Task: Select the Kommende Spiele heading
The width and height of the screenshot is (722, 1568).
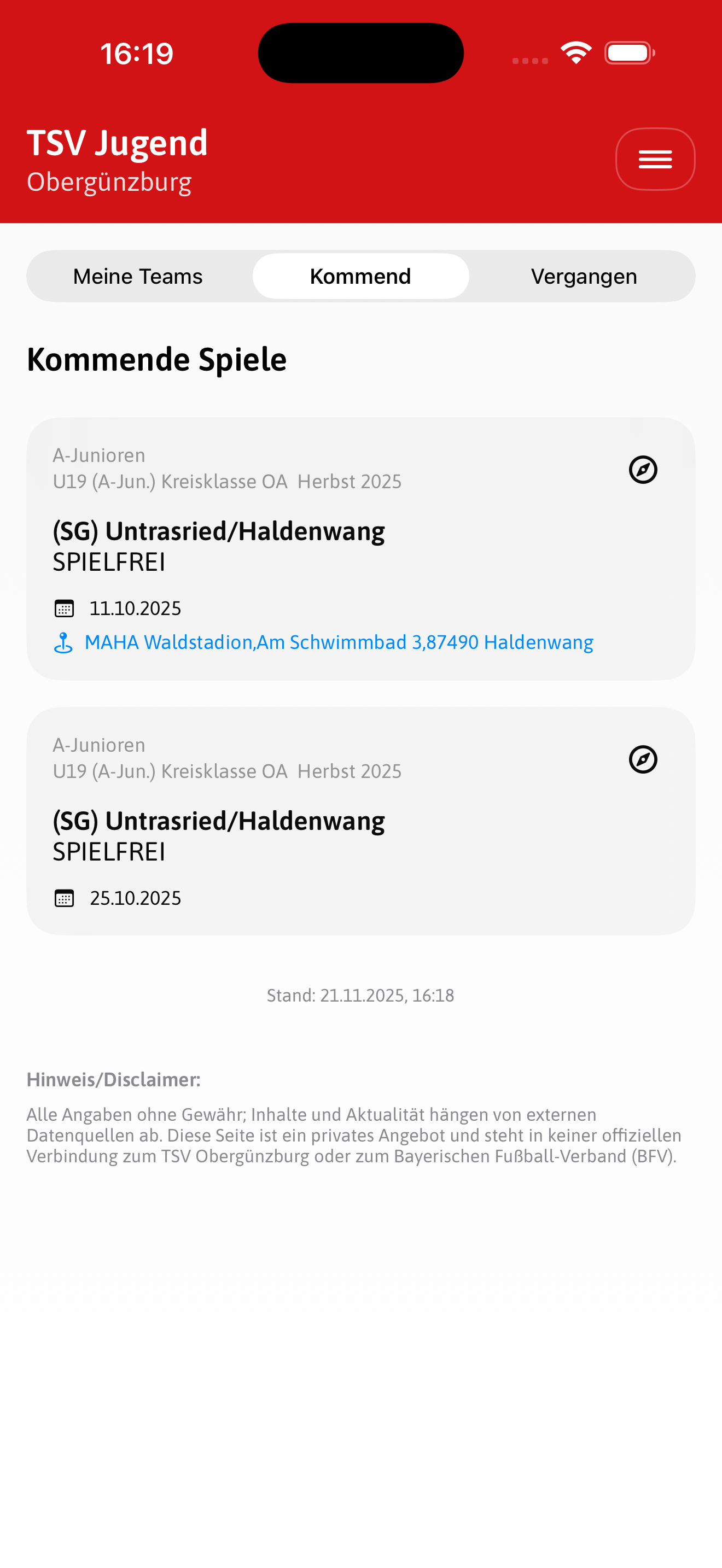Action: click(156, 359)
